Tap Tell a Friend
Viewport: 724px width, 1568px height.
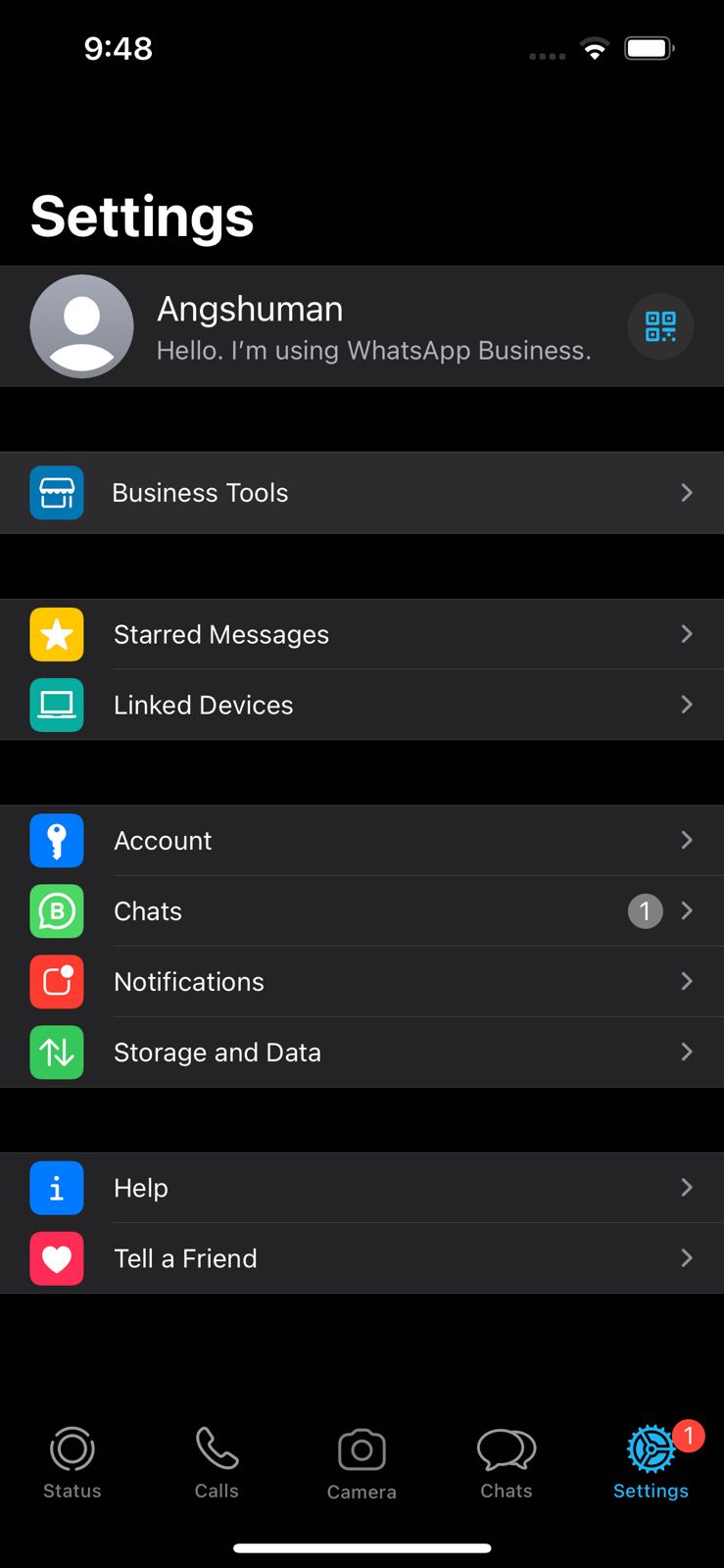pos(362,1258)
